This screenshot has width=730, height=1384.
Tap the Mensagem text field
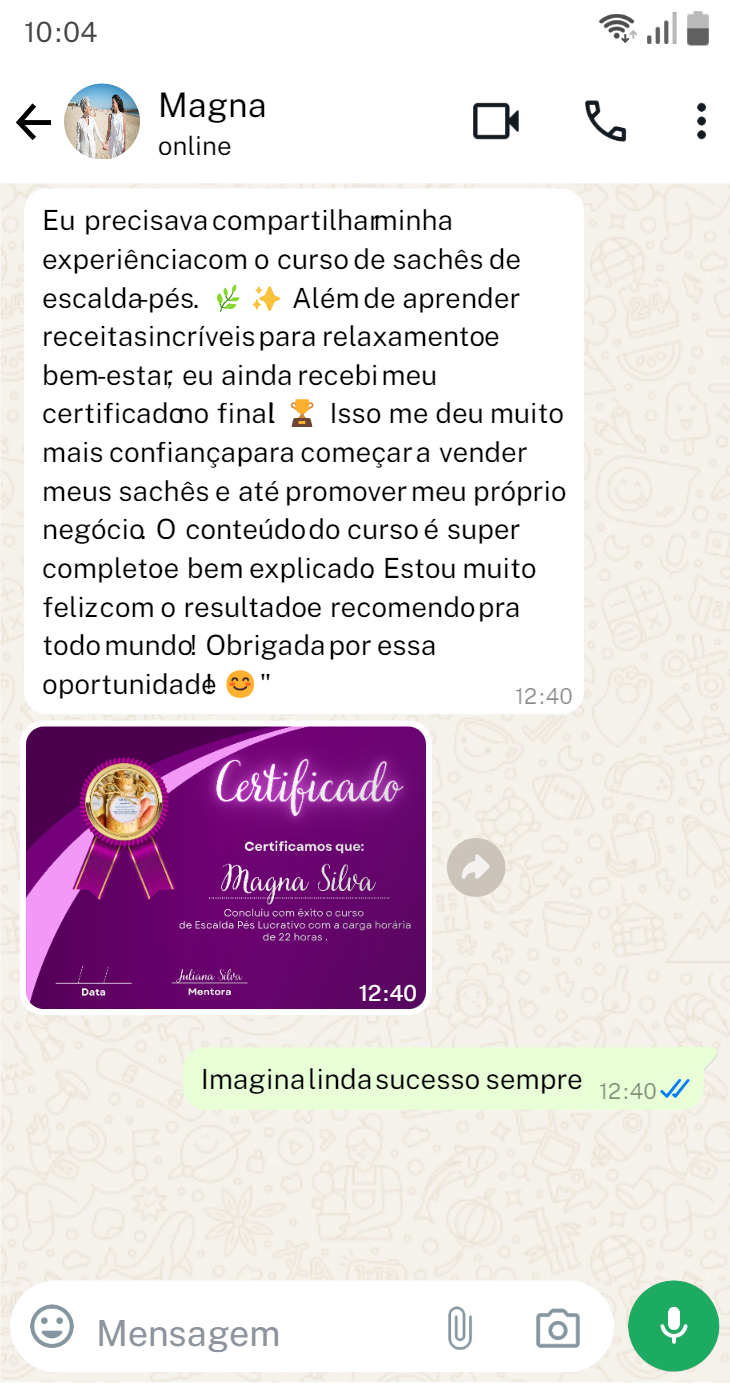click(x=260, y=1332)
